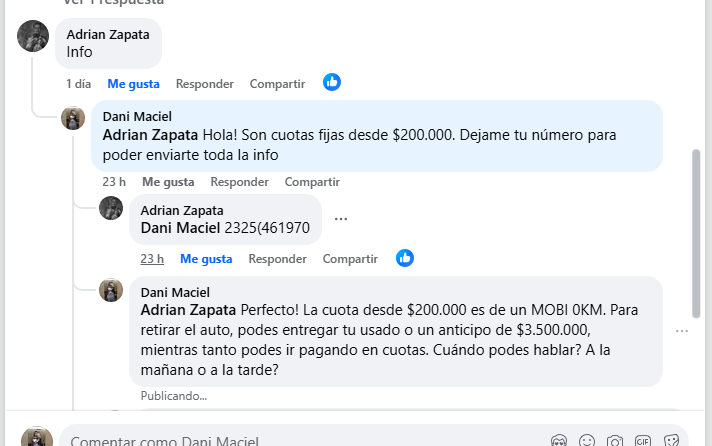
Task: Open the 23 h timestamp link under Adrian's number comment
Action: (152, 259)
